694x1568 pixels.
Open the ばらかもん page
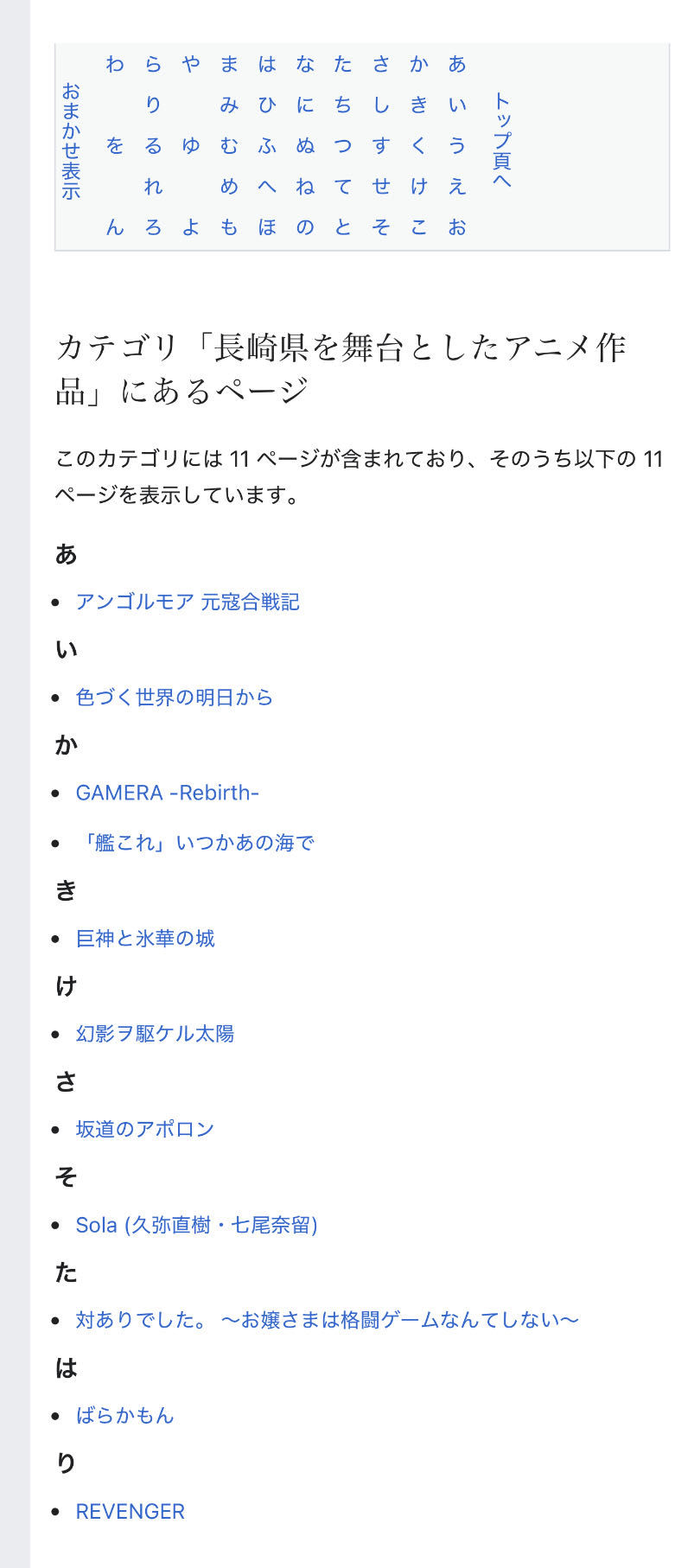click(x=125, y=1415)
